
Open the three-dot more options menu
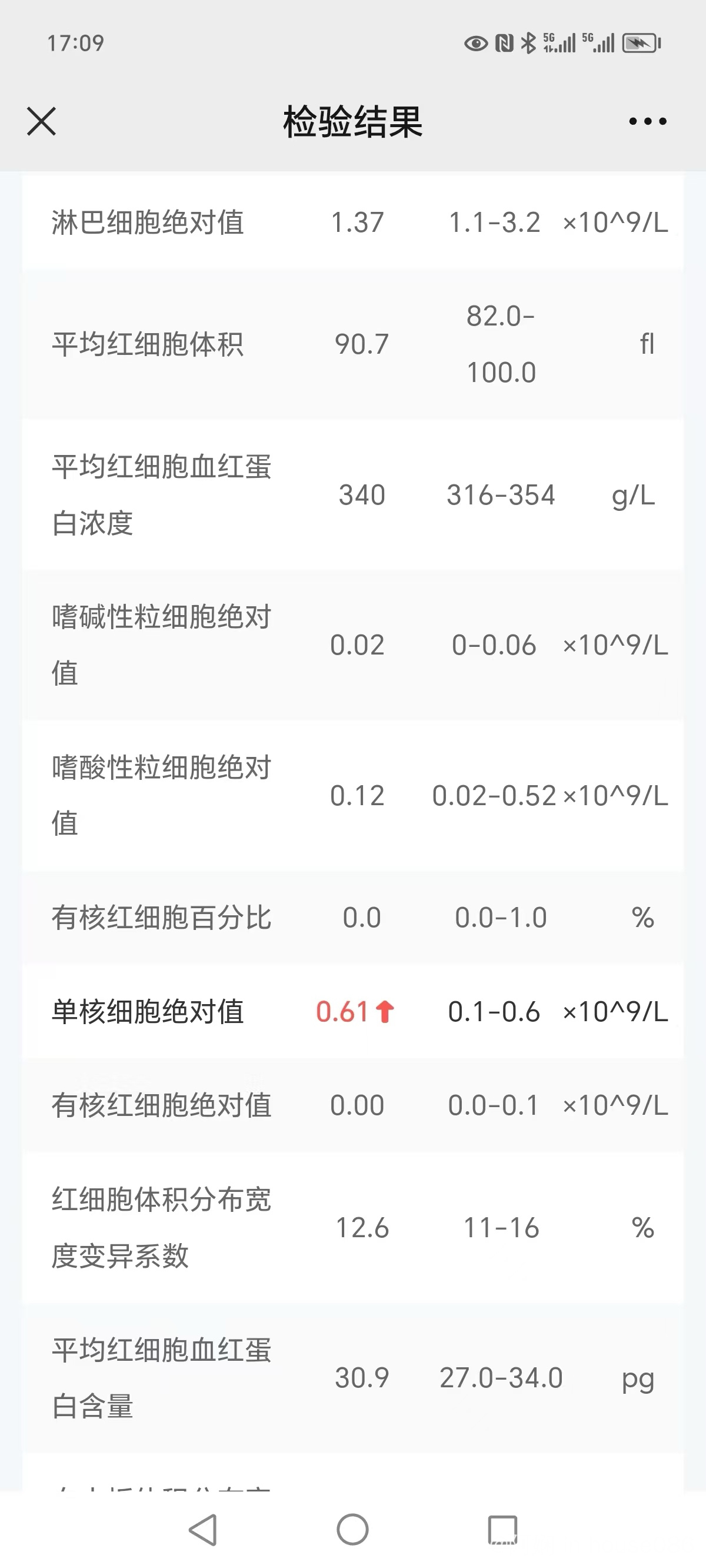[x=648, y=121]
